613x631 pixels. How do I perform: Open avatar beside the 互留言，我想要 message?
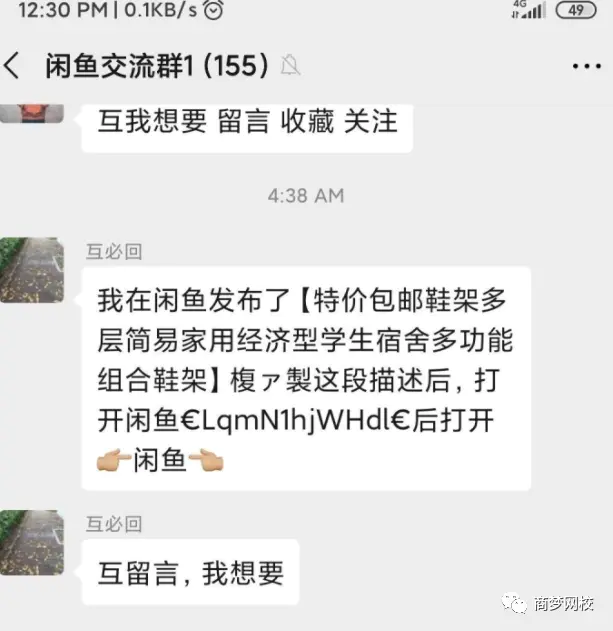click(31, 541)
